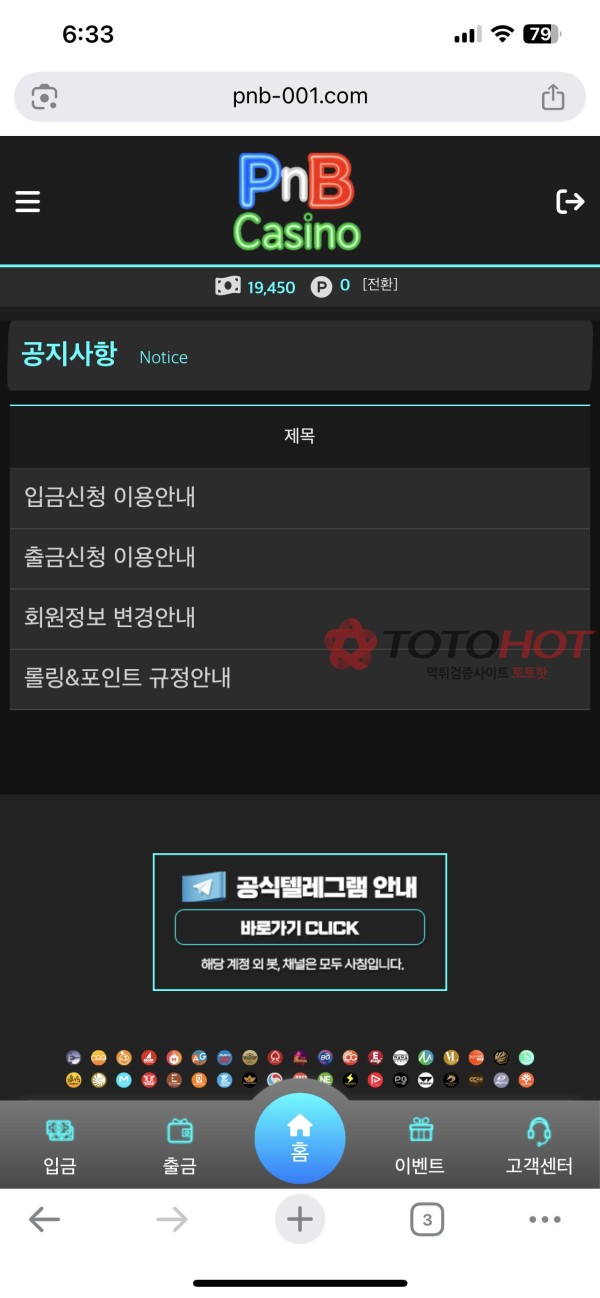Tap the 전환 point conversion link

pyautogui.click(x=380, y=285)
